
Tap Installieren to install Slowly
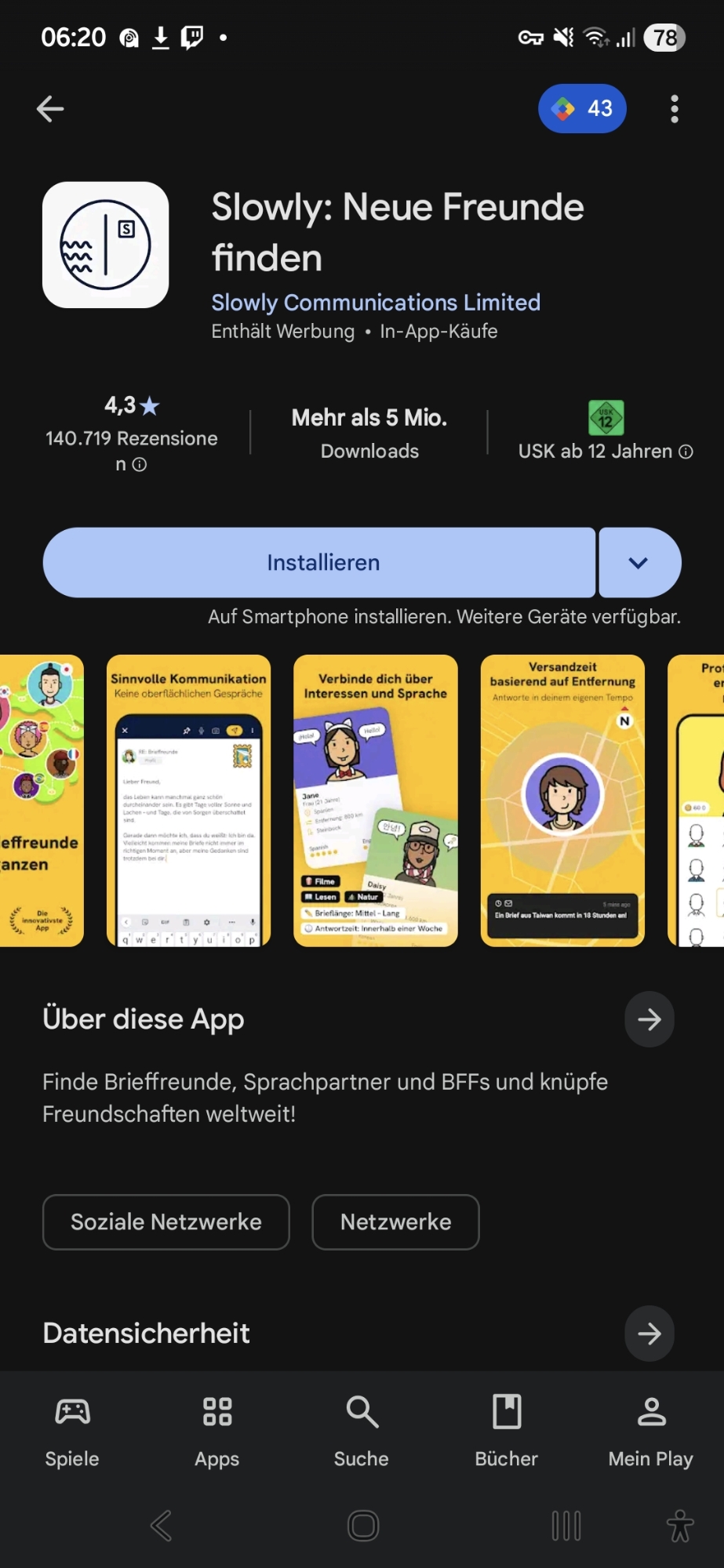coord(322,562)
